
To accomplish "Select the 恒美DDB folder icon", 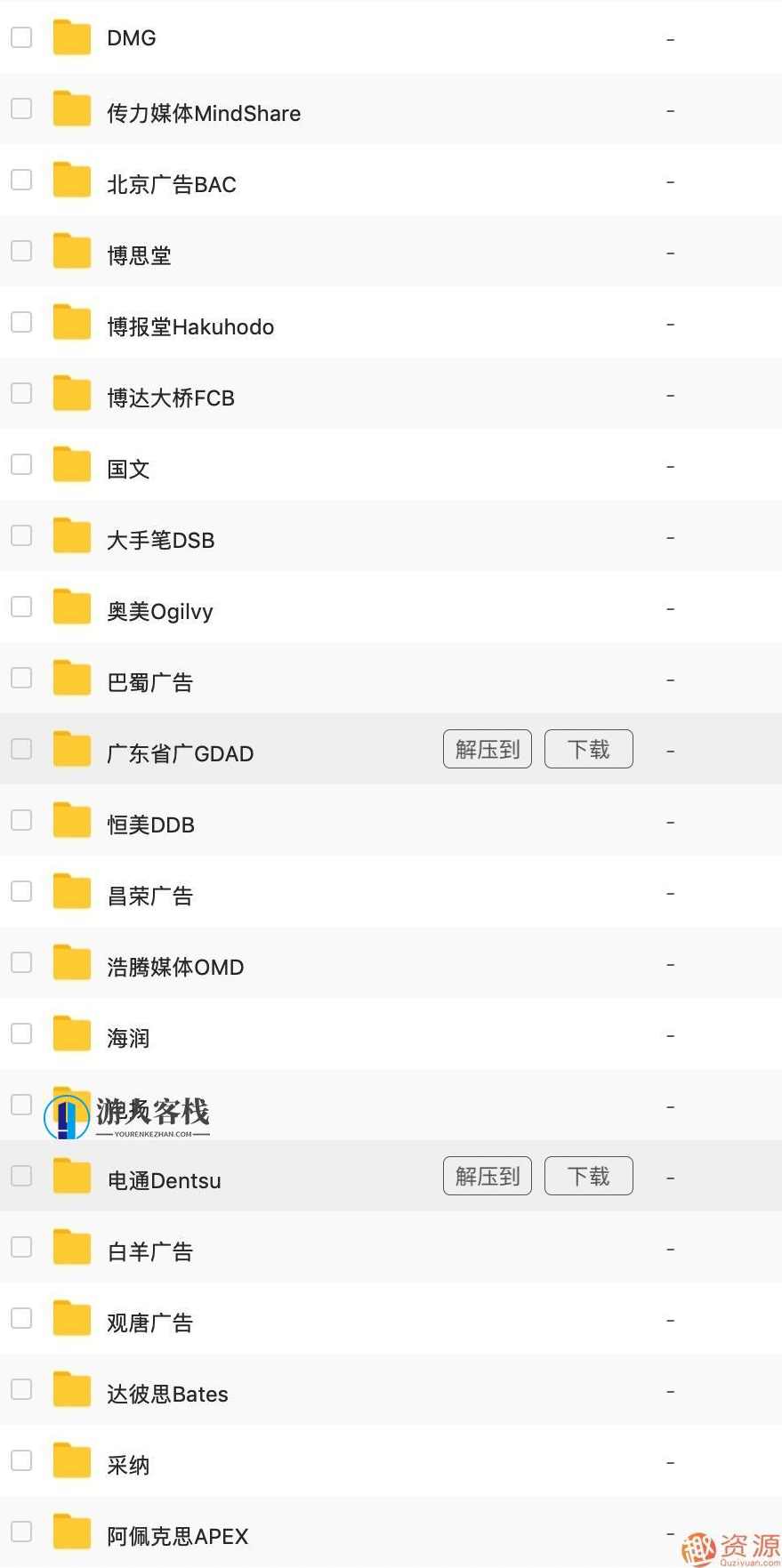I will click(x=71, y=820).
